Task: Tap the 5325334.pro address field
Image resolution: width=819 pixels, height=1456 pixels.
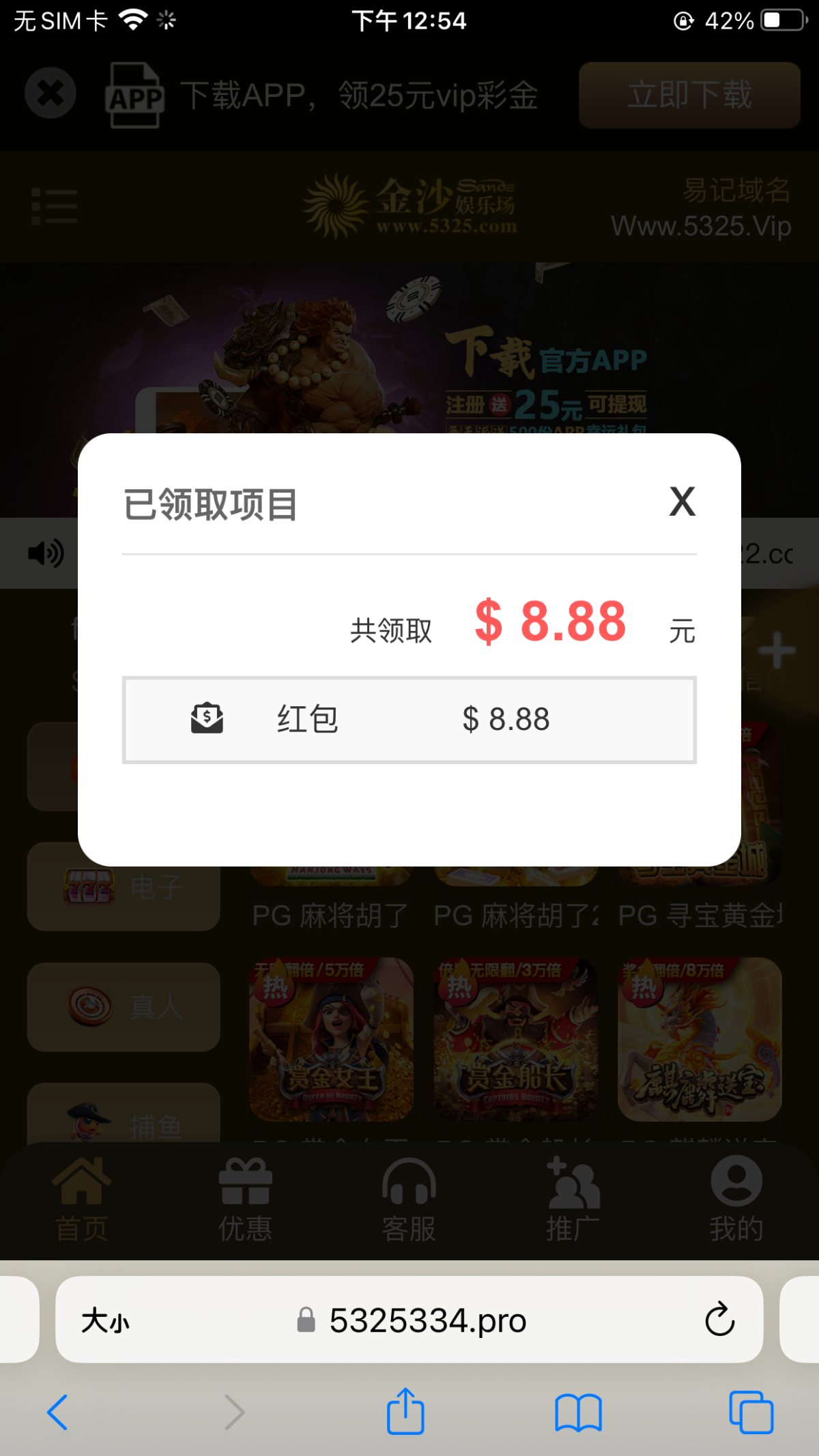Action: [x=427, y=1320]
